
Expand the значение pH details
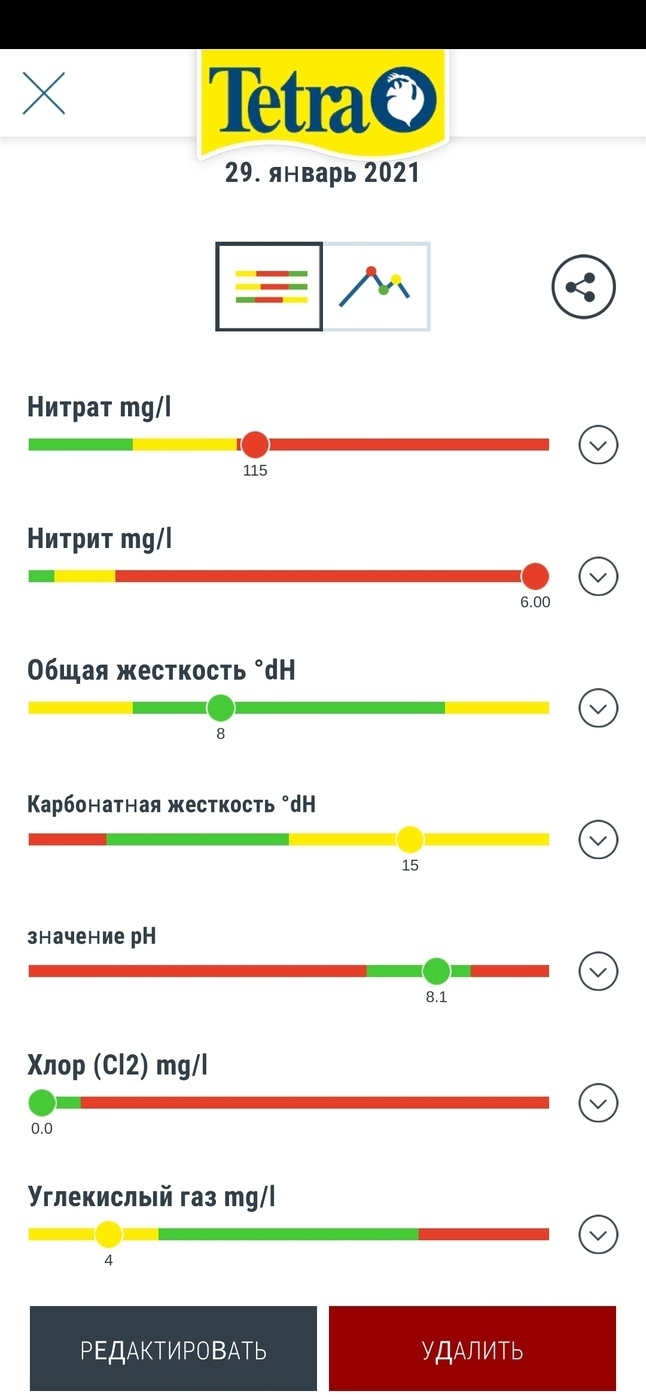pos(598,971)
